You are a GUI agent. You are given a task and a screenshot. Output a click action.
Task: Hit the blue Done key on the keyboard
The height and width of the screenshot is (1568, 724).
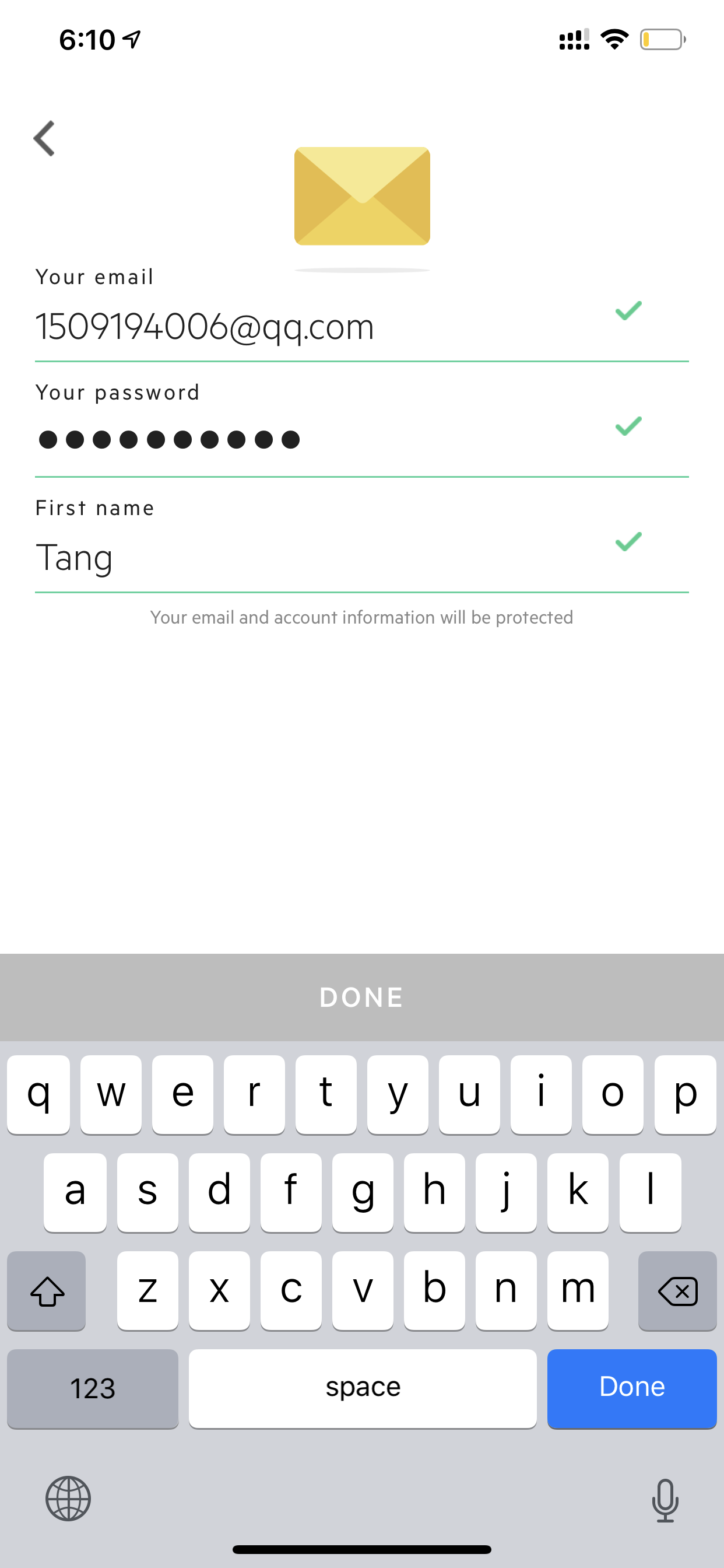pos(631,1387)
